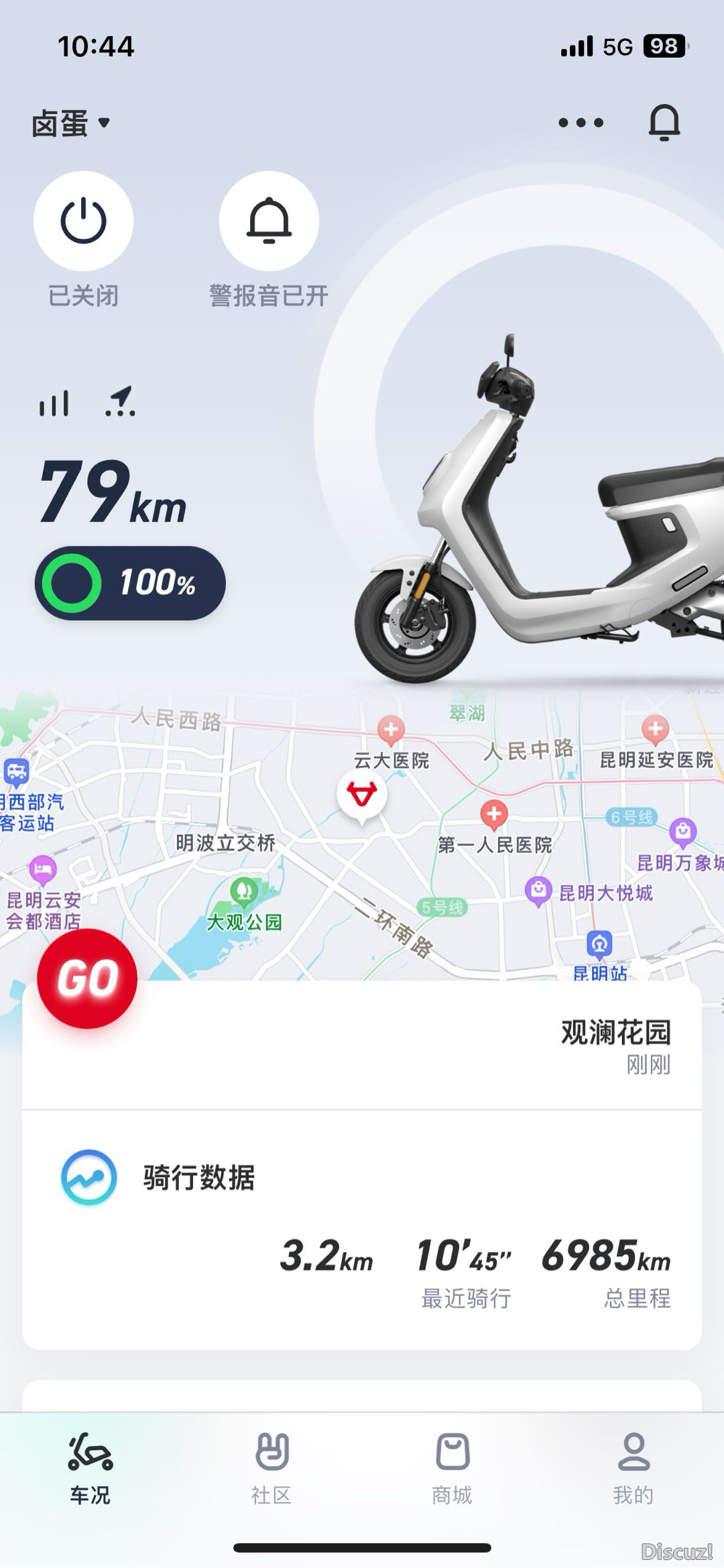Tap the red GO button
Image resolution: width=724 pixels, height=1568 pixels.
(x=87, y=978)
